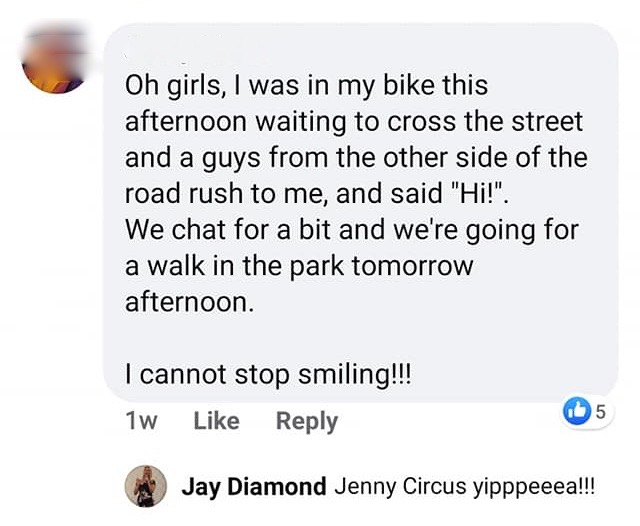Open Jay Diamond's profile from the name

click(254, 487)
